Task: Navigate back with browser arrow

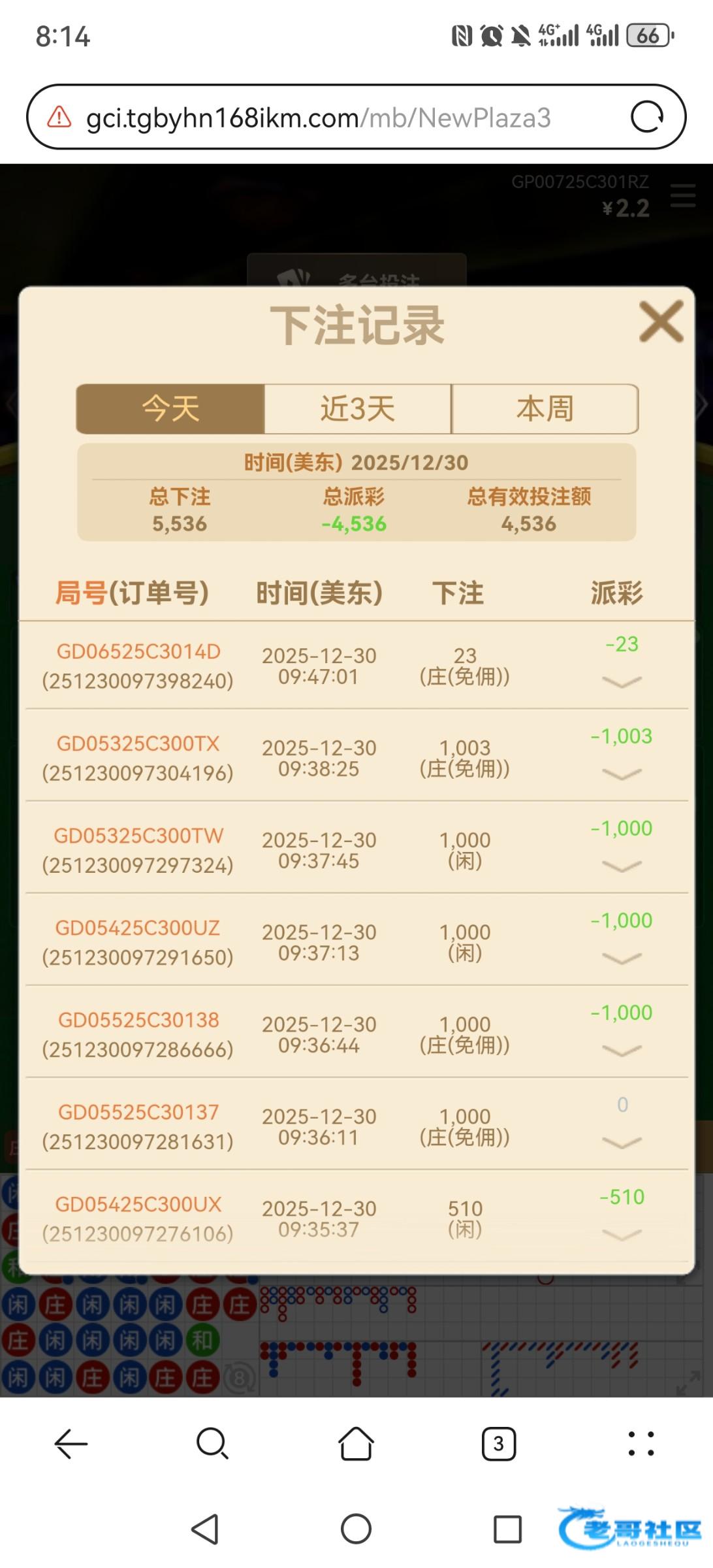Action: [x=71, y=1443]
